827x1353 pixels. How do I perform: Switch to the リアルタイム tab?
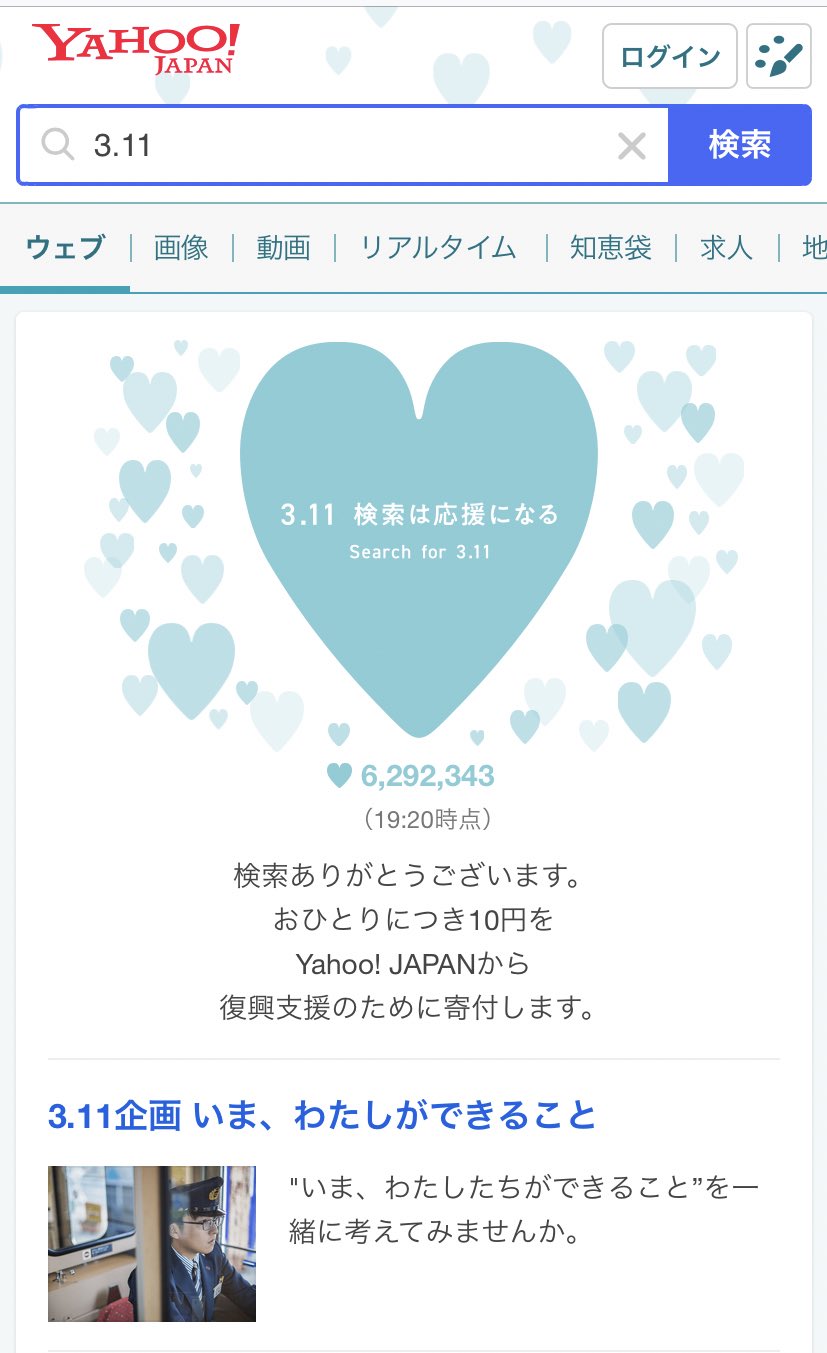438,247
